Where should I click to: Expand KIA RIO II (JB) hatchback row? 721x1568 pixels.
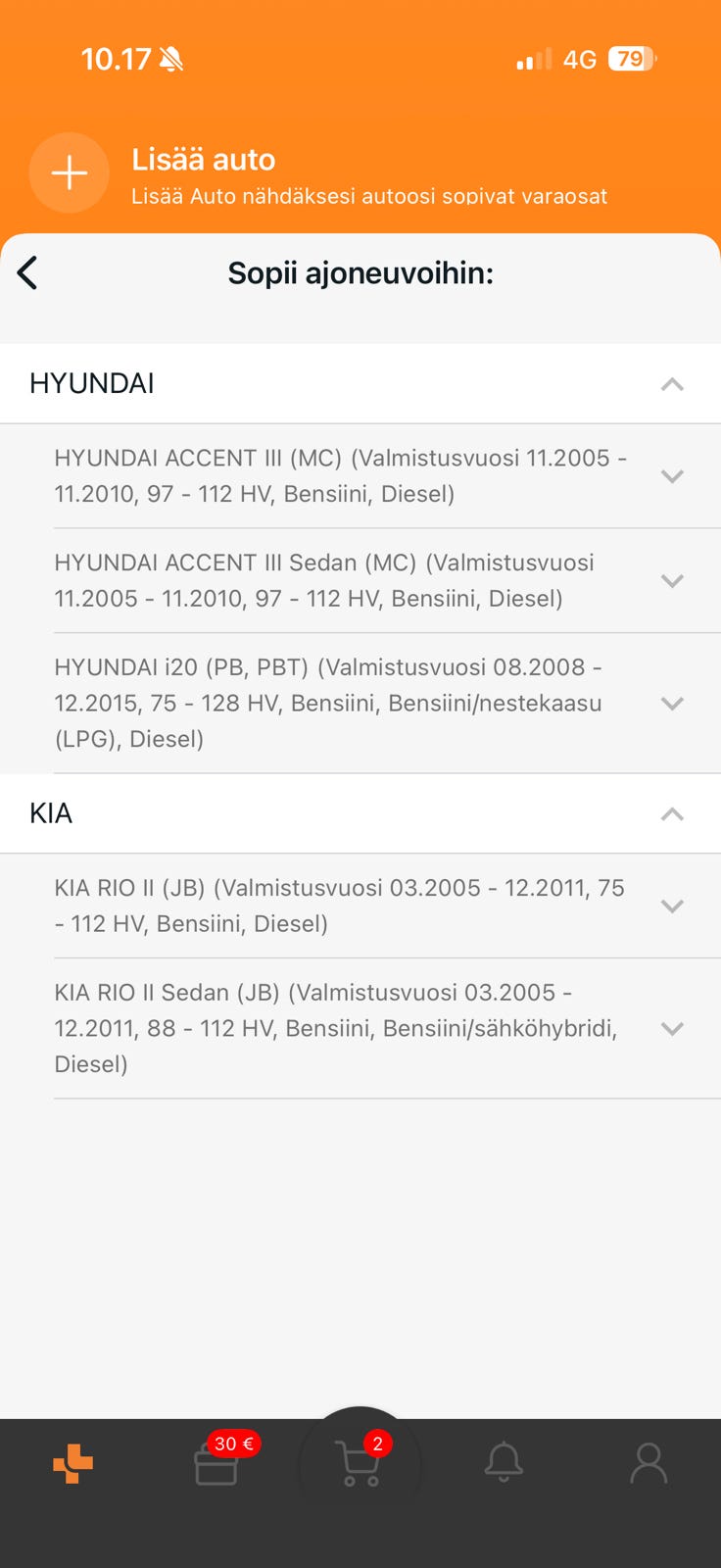pos(672,906)
